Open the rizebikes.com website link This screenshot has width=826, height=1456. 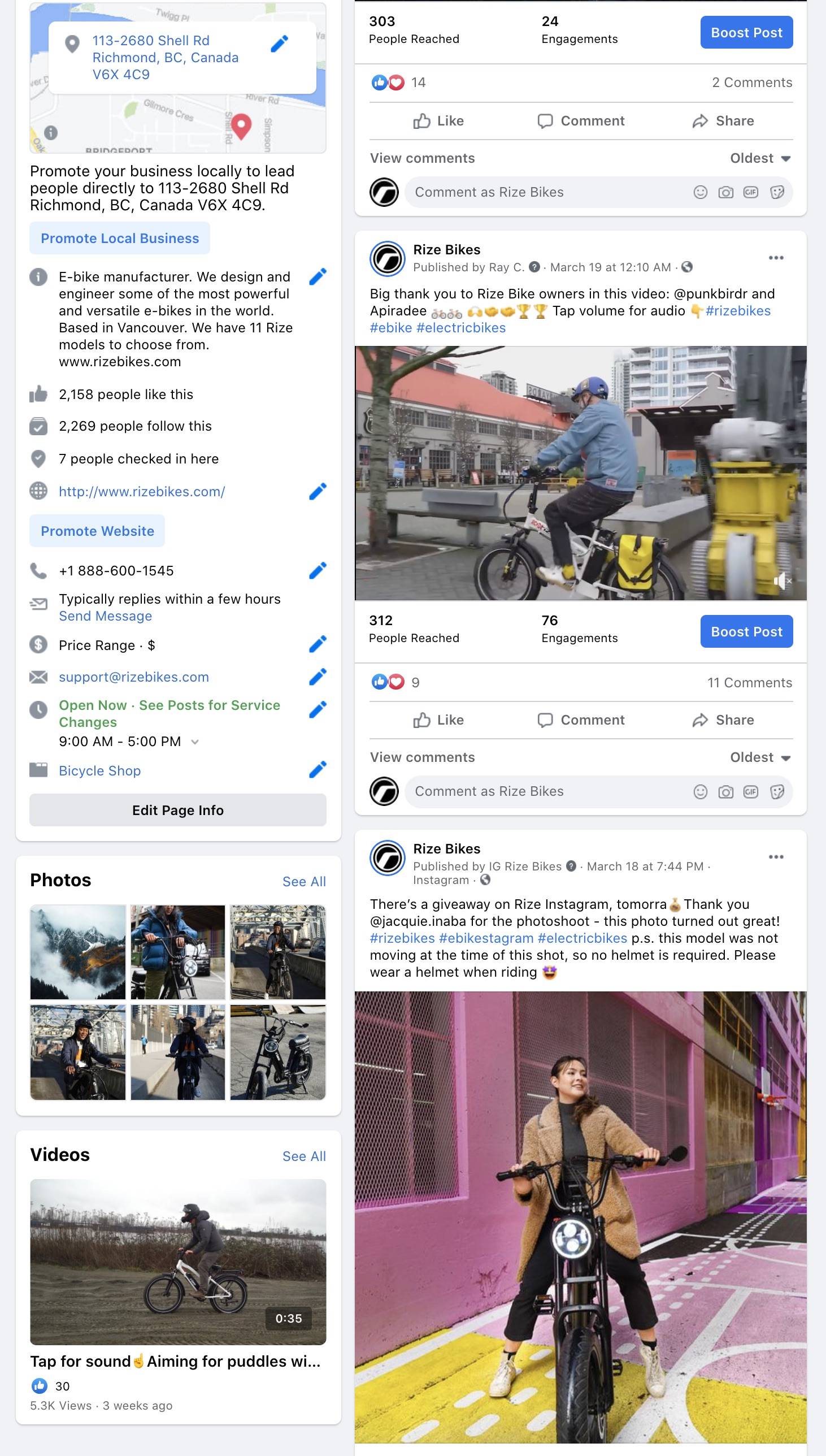tap(142, 491)
